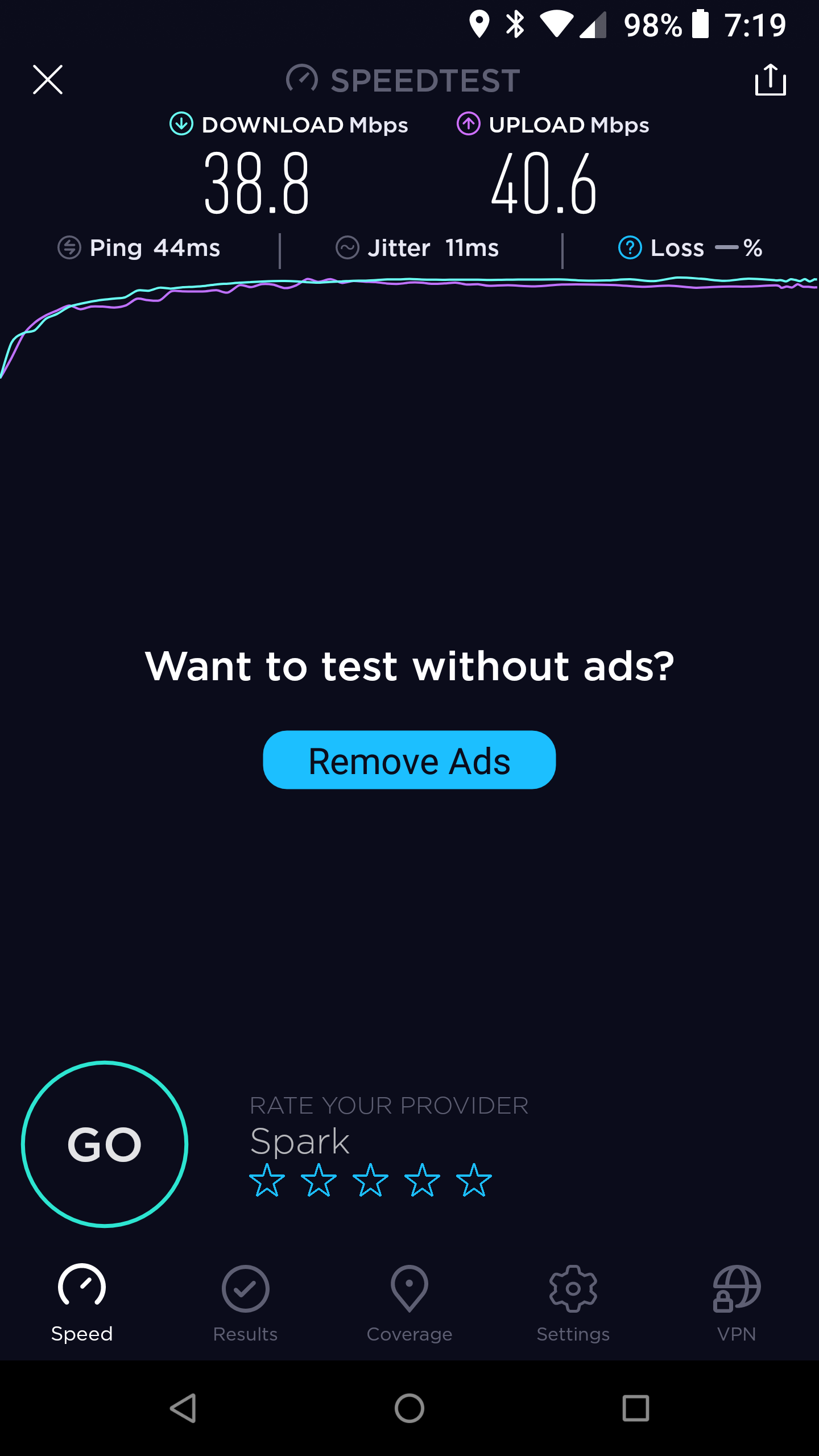
Task: Share the speed test result
Action: click(770, 80)
